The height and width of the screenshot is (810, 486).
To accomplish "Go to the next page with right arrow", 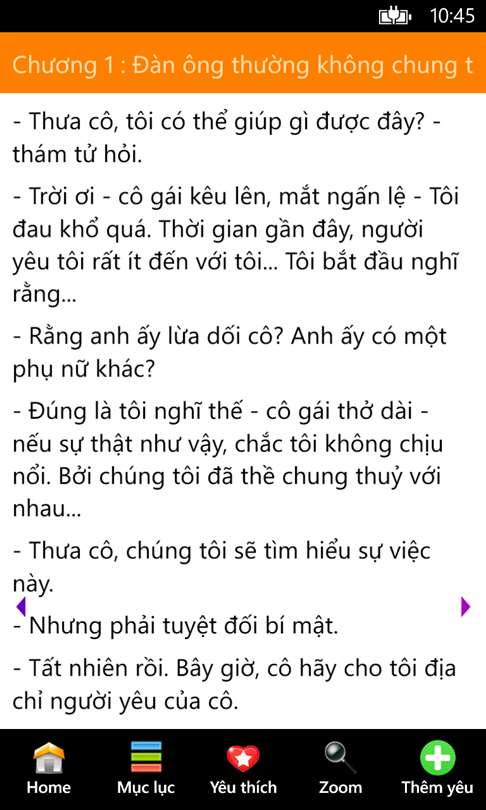I will tap(465, 606).
